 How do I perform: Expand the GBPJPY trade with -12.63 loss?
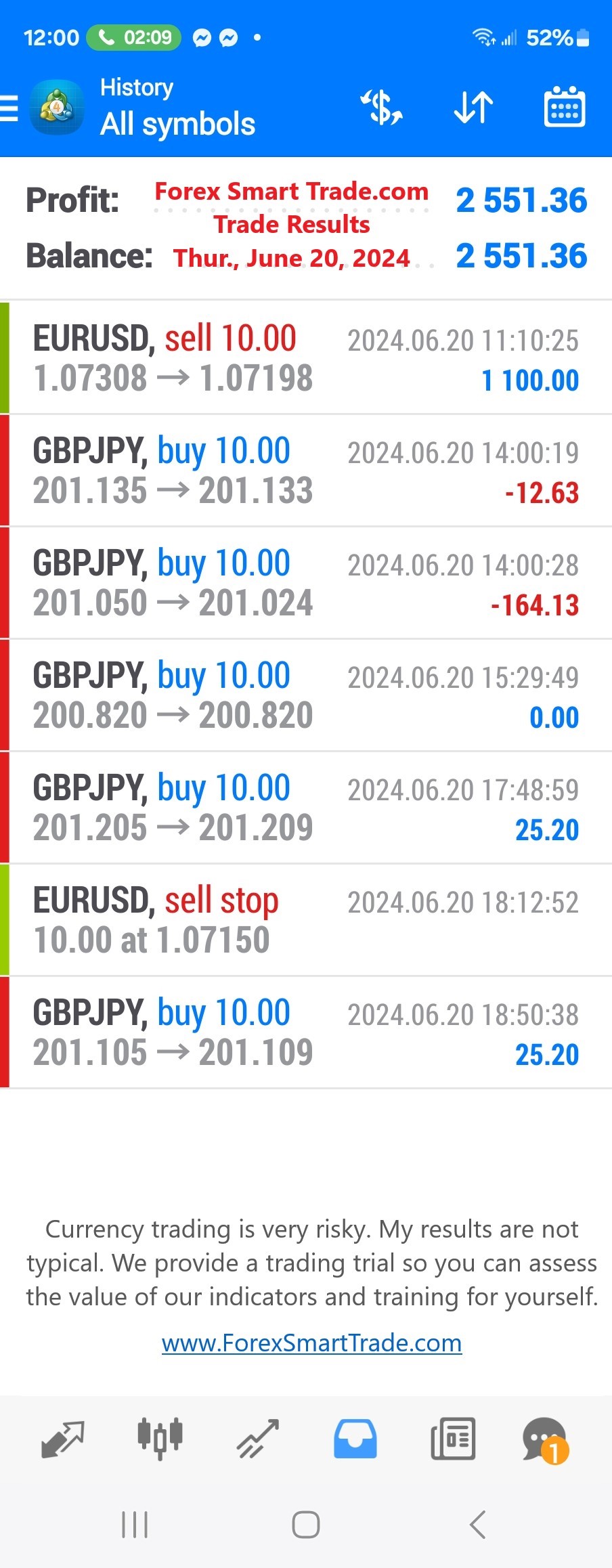coord(306,471)
